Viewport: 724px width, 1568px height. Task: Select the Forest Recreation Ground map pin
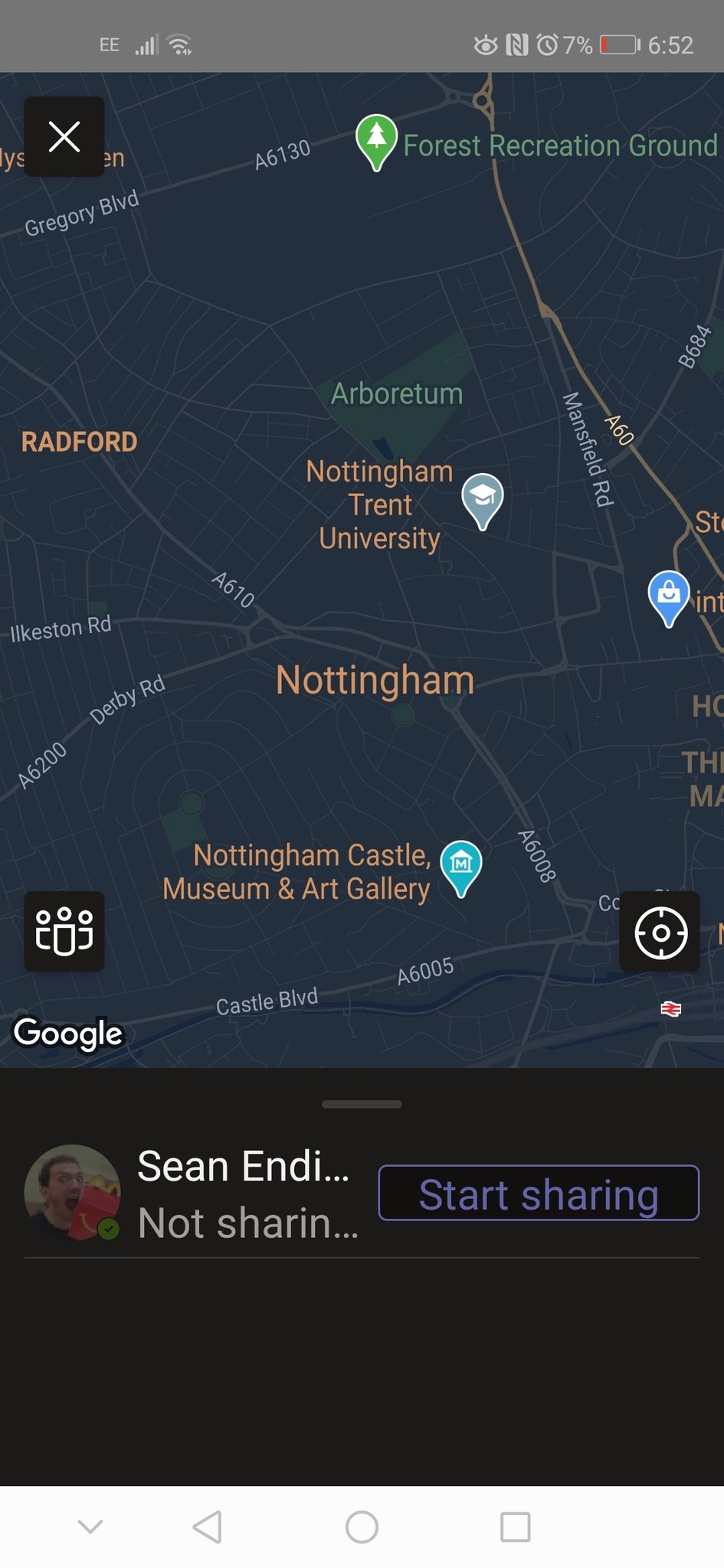[x=376, y=139]
